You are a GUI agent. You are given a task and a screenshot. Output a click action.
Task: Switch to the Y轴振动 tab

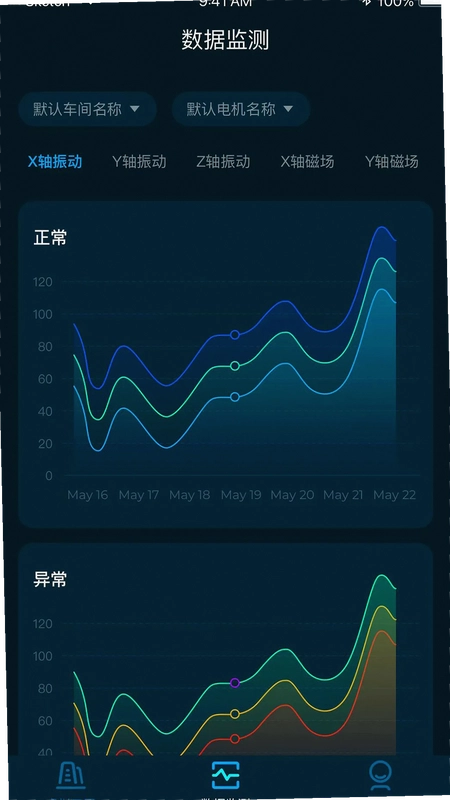(x=139, y=162)
